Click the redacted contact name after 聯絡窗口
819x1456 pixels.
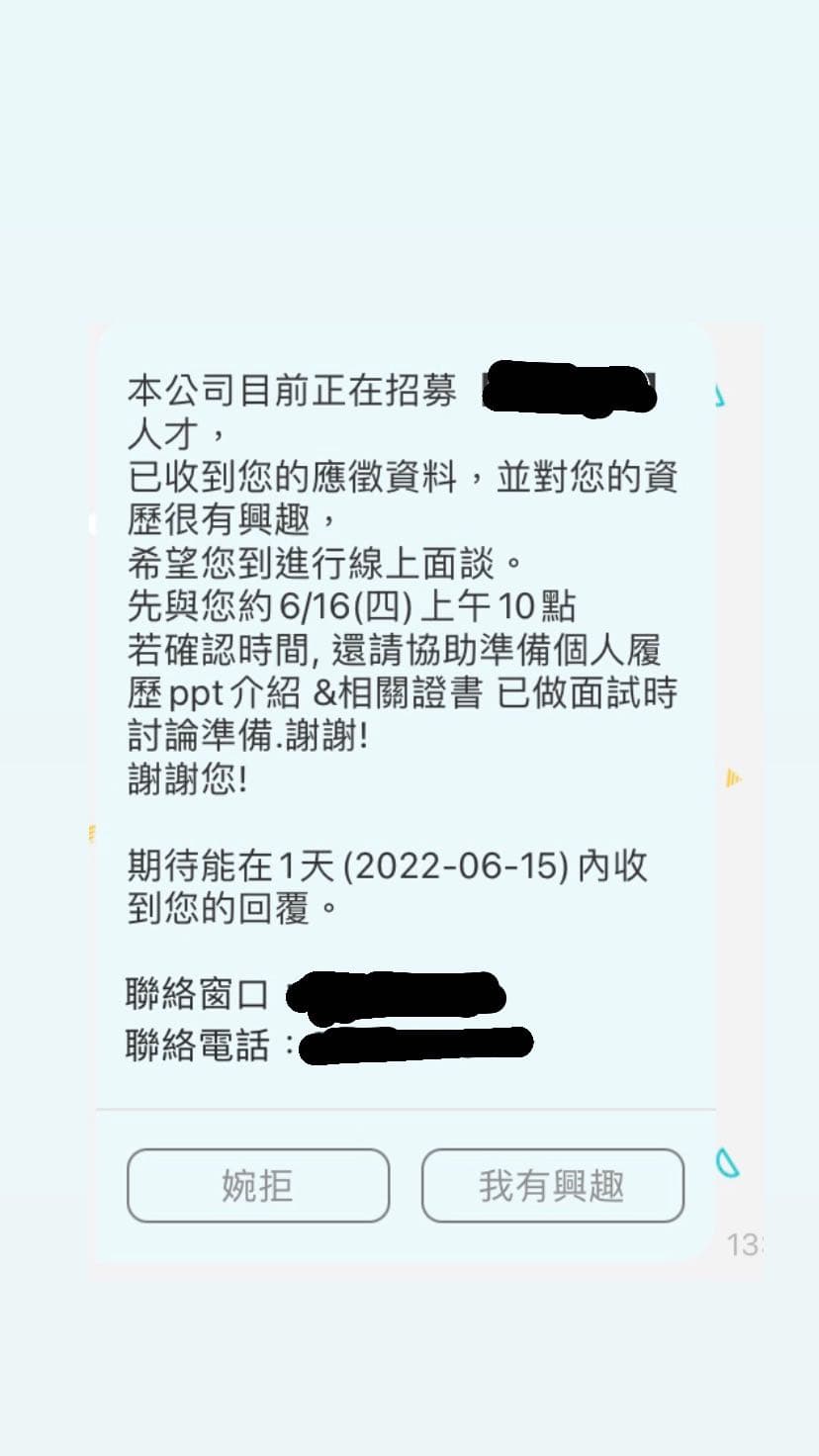pos(396,992)
